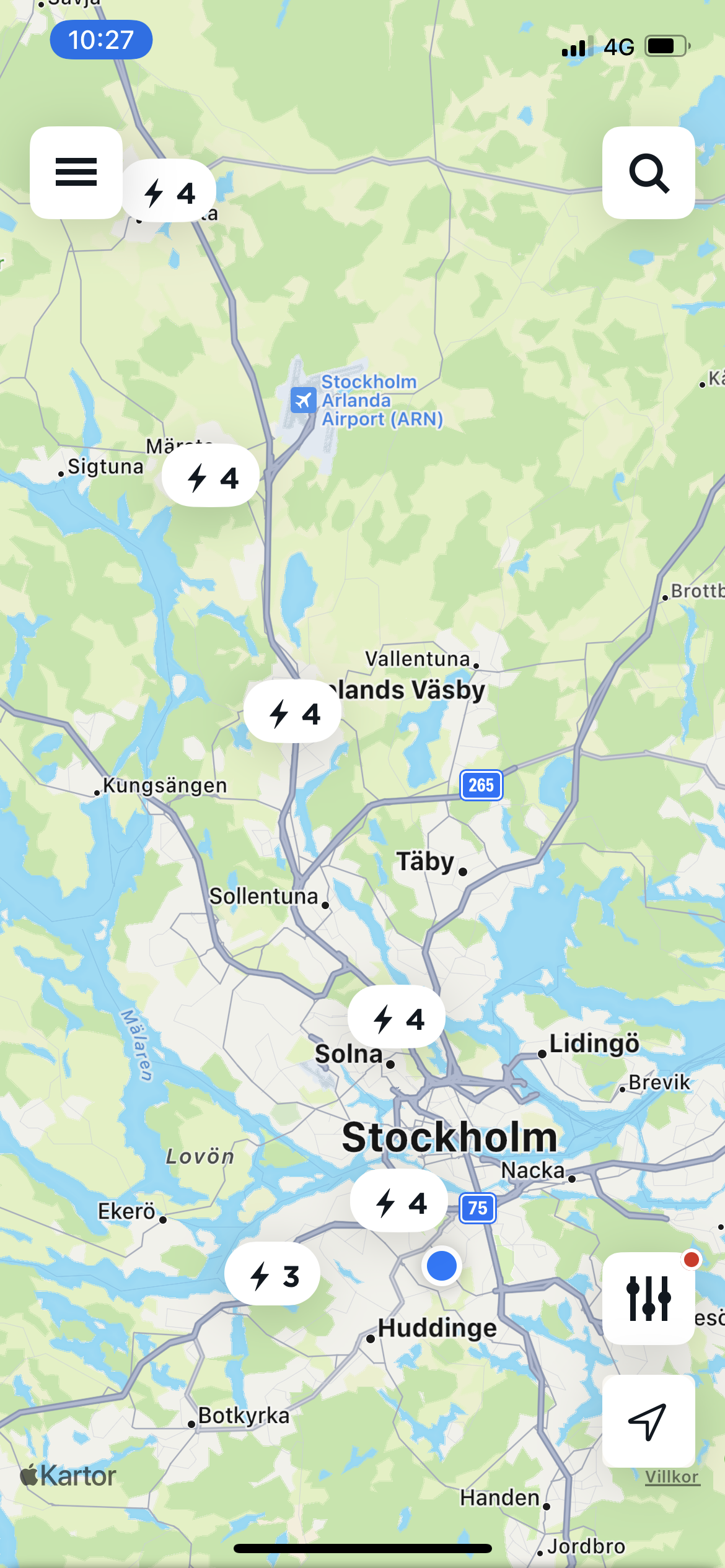Center map on my location
The width and height of the screenshot is (725, 1568).
point(648,1421)
